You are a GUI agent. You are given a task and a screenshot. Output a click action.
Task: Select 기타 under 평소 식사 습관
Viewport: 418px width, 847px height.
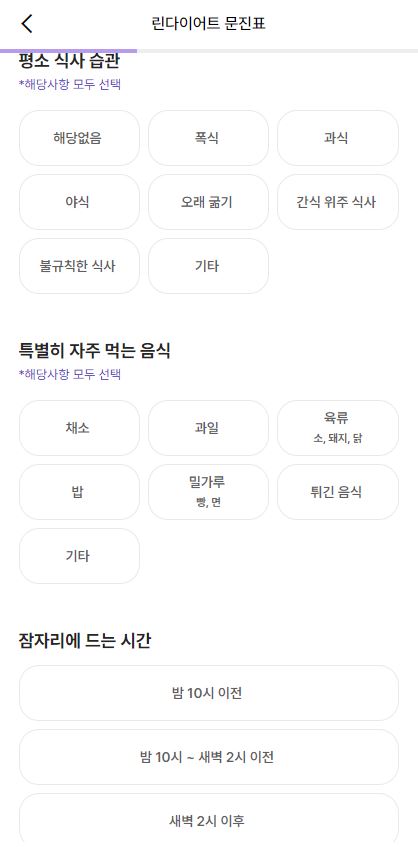point(208,266)
